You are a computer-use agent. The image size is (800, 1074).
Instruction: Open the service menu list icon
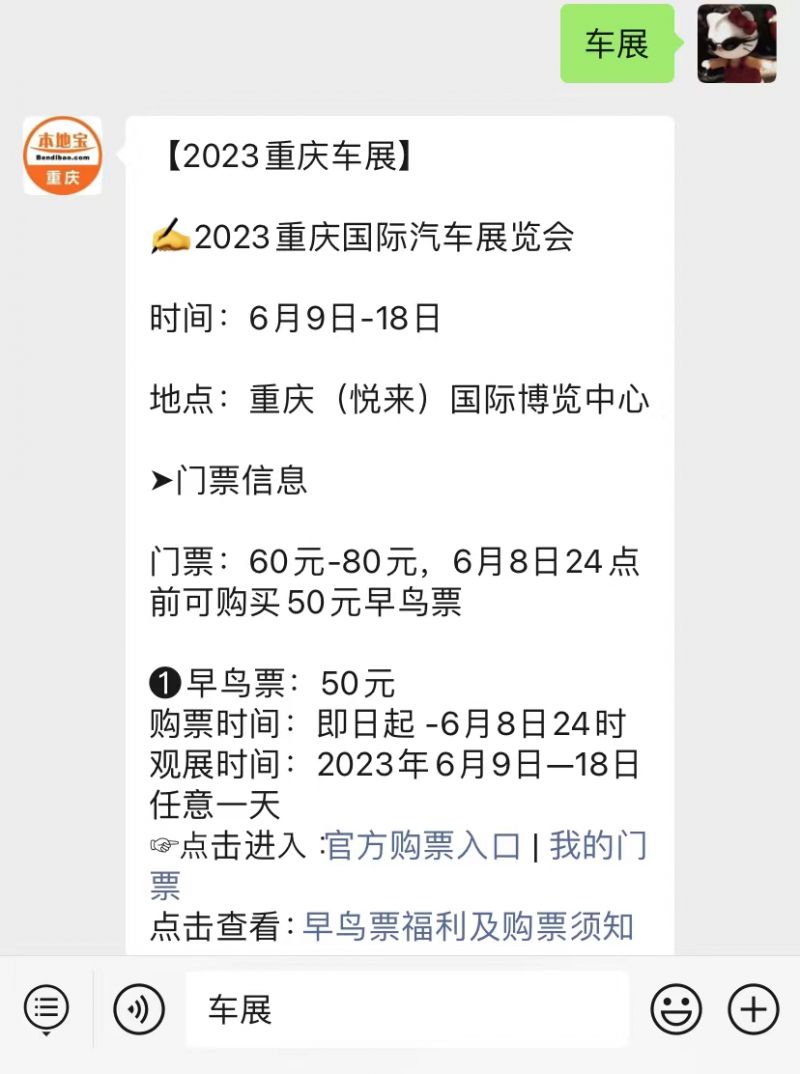coord(46,1008)
